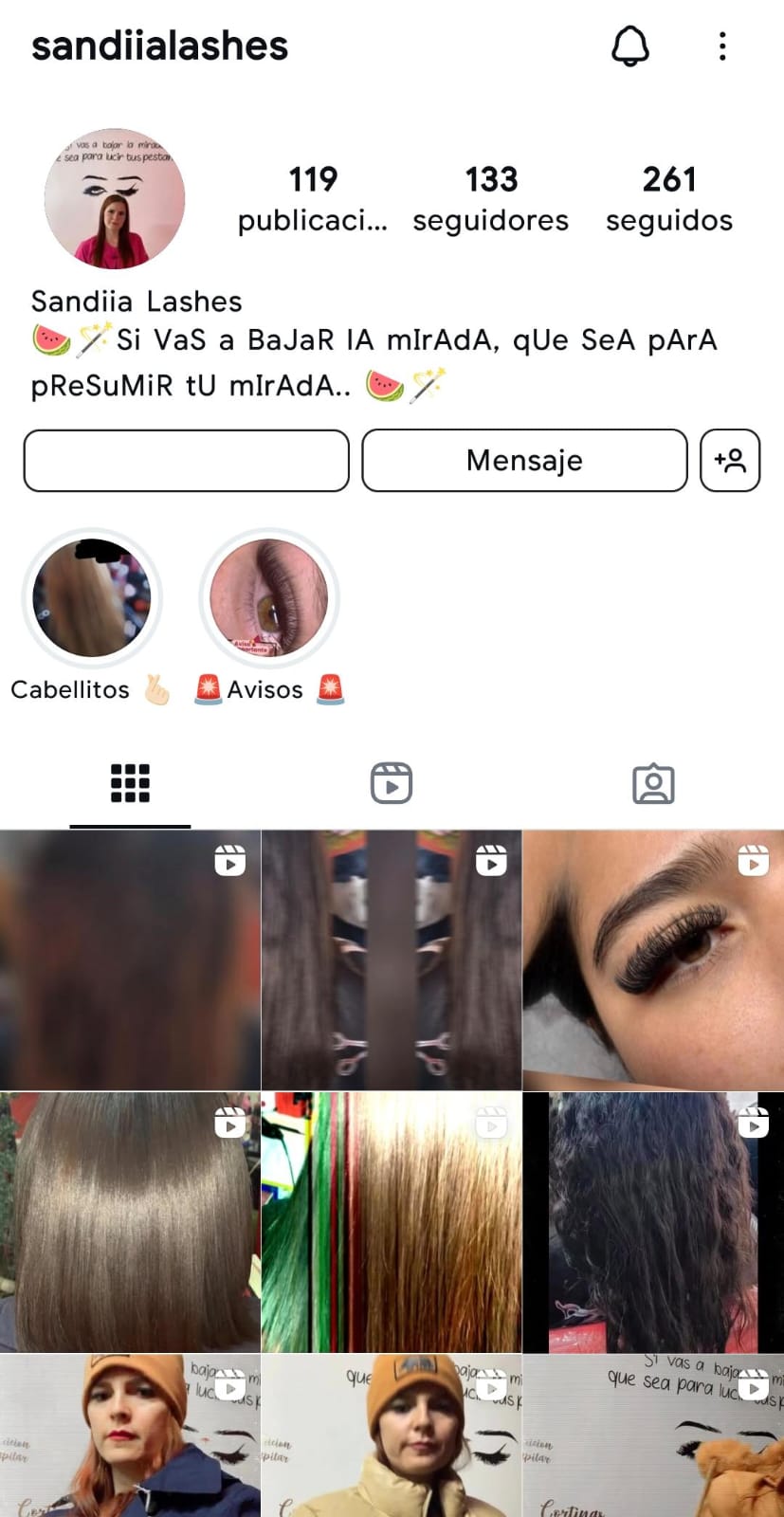Open the three-dot overflow menu
The image size is (784, 1517).
[722, 46]
